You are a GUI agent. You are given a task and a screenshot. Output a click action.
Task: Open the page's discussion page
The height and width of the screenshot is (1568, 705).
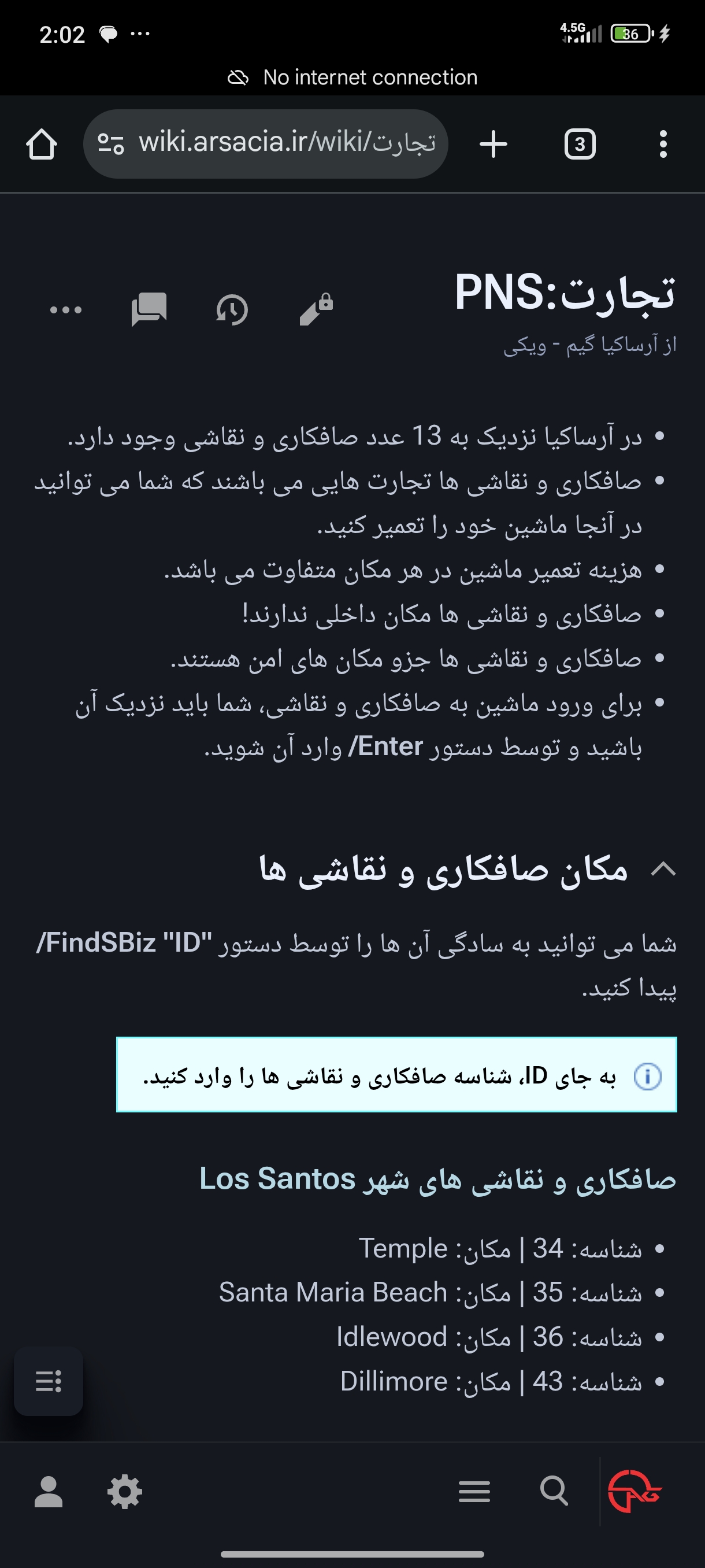tap(149, 310)
